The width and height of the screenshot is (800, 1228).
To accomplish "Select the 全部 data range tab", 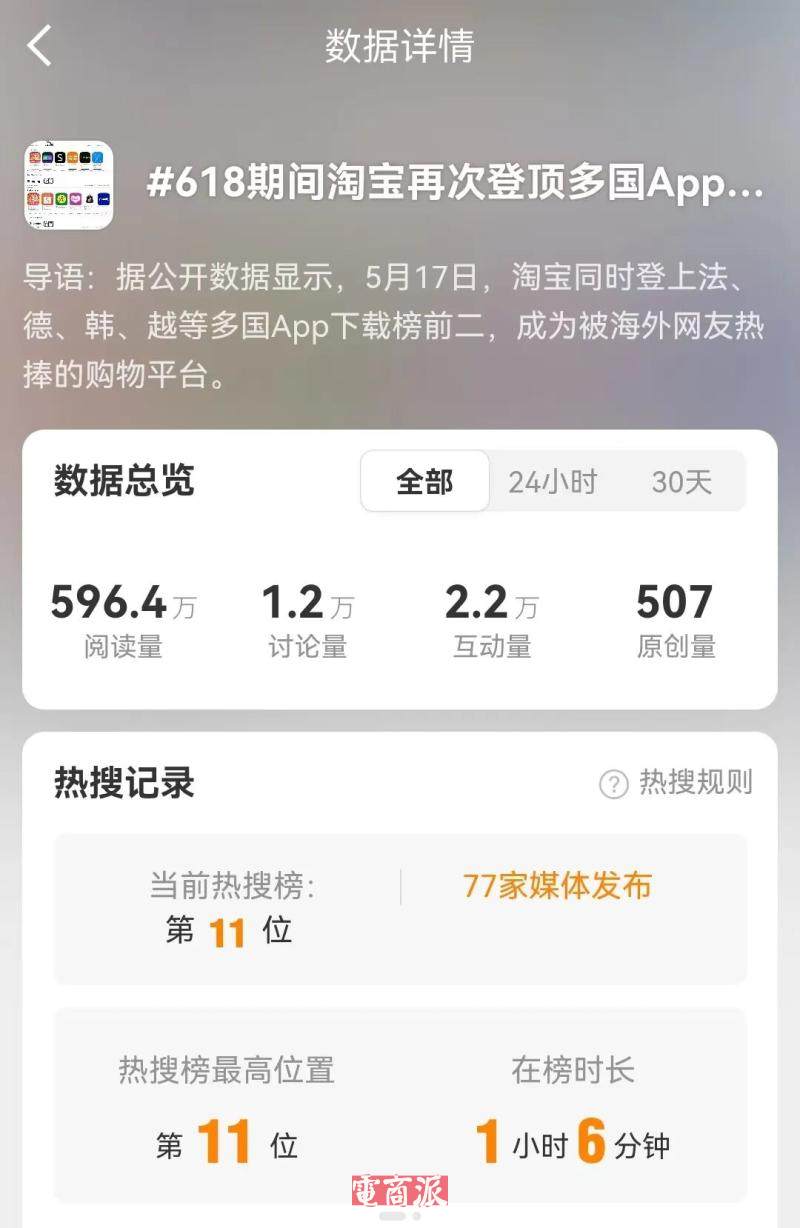I will pos(425,481).
